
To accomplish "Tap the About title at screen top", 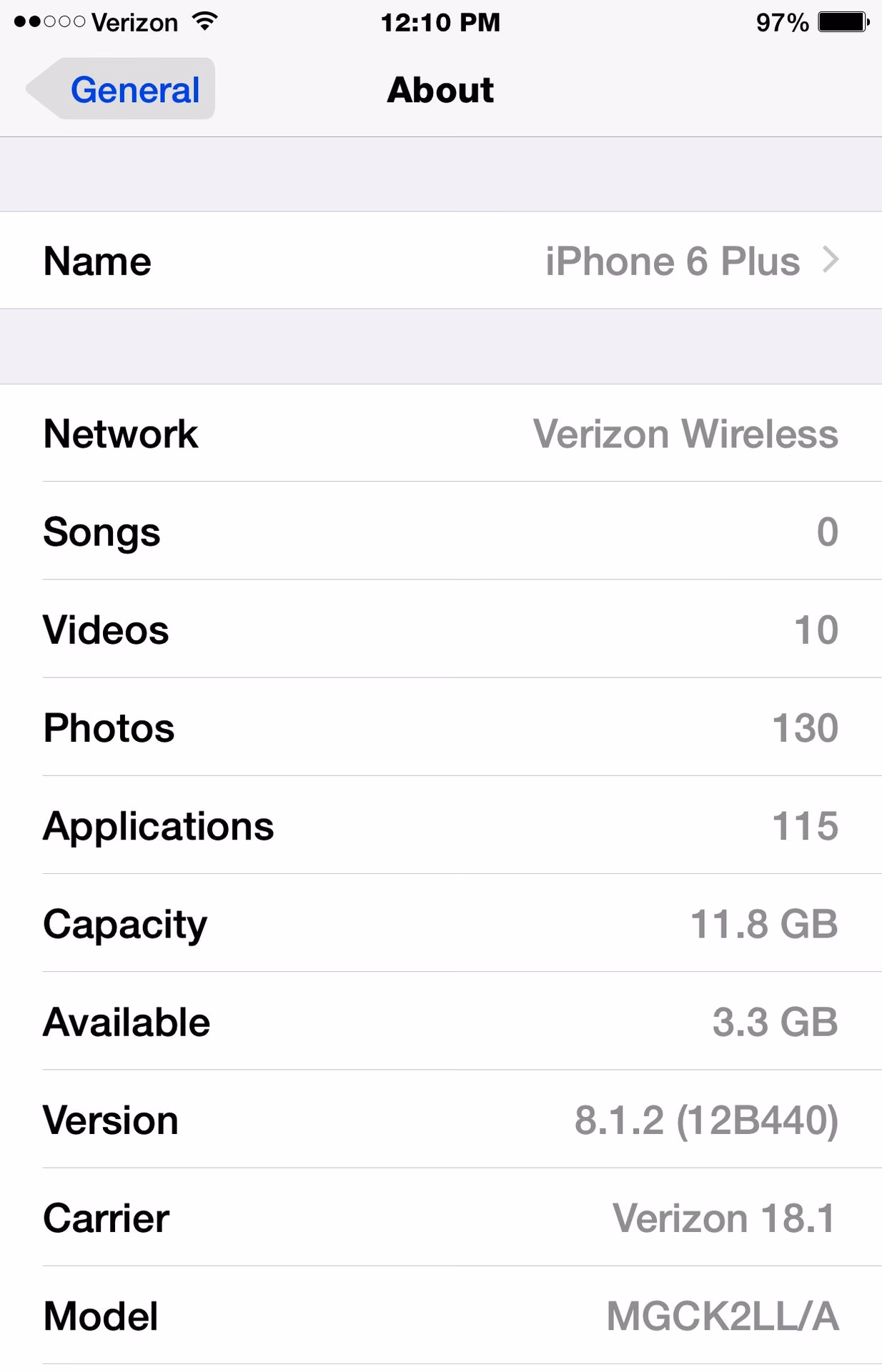I will coord(441,89).
